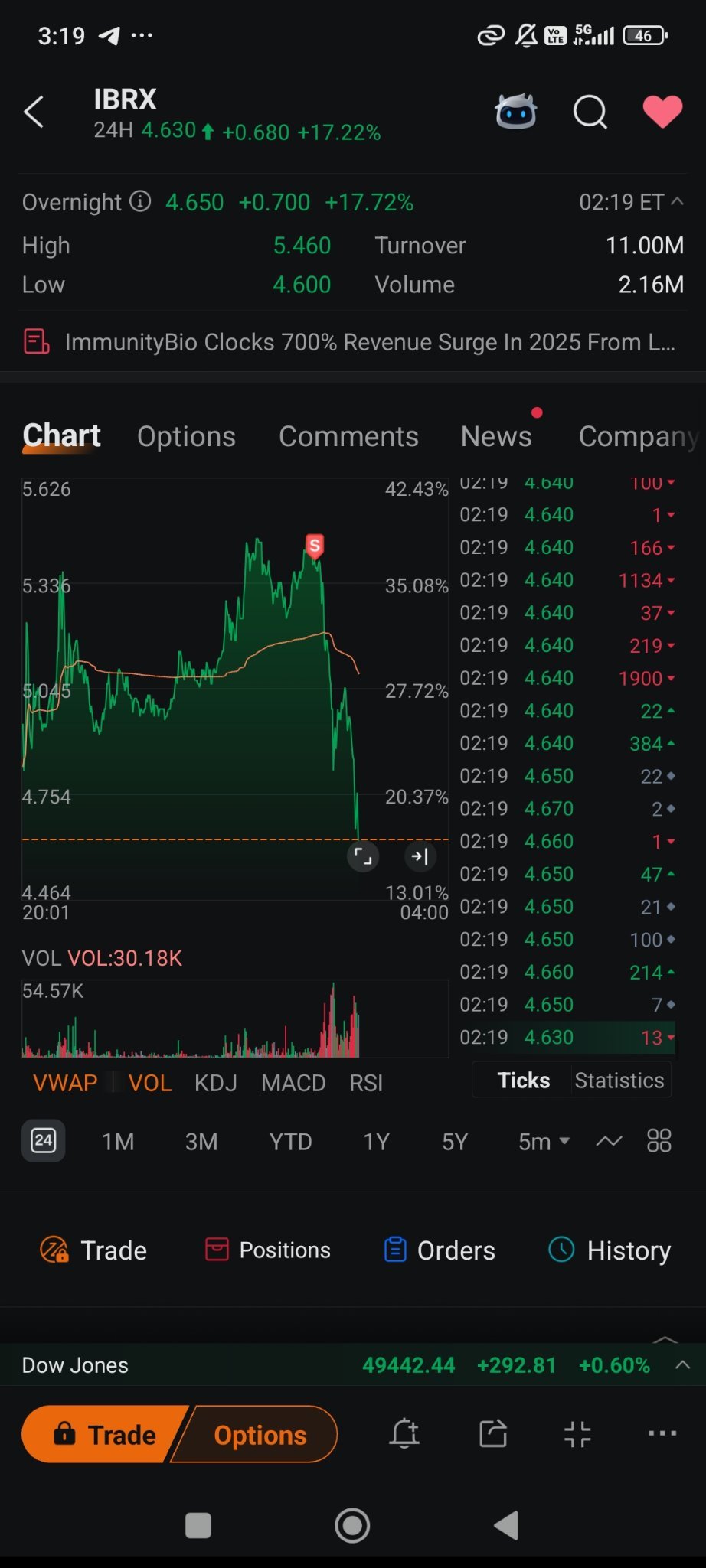Image resolution: width=706 pixels, height=1568 pixels.
Task: Switch to the Comments tab
Action: pos(348,436)
